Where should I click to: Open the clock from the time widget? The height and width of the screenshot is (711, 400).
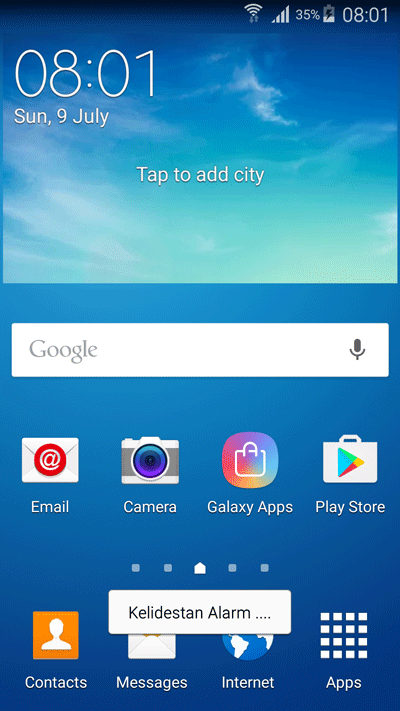coord(86,75)
